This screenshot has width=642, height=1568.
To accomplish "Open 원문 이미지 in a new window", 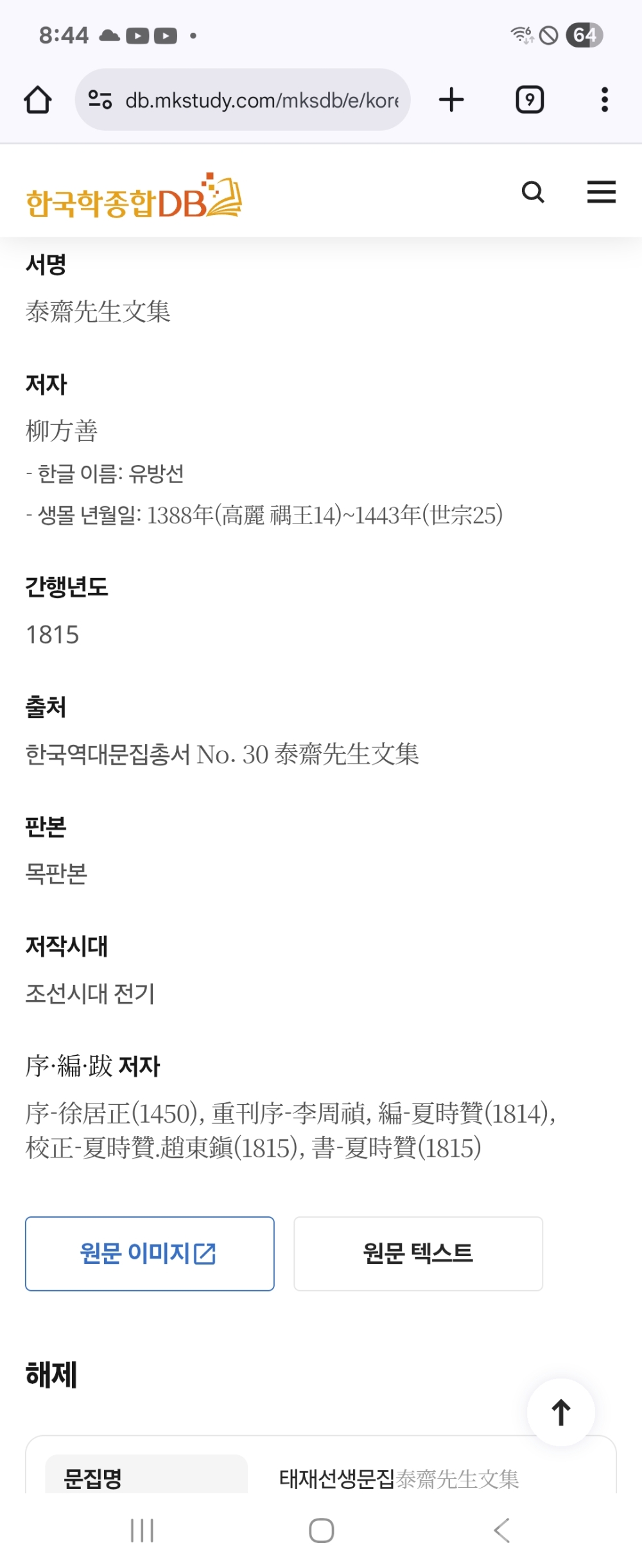I will coord(150,1253).
